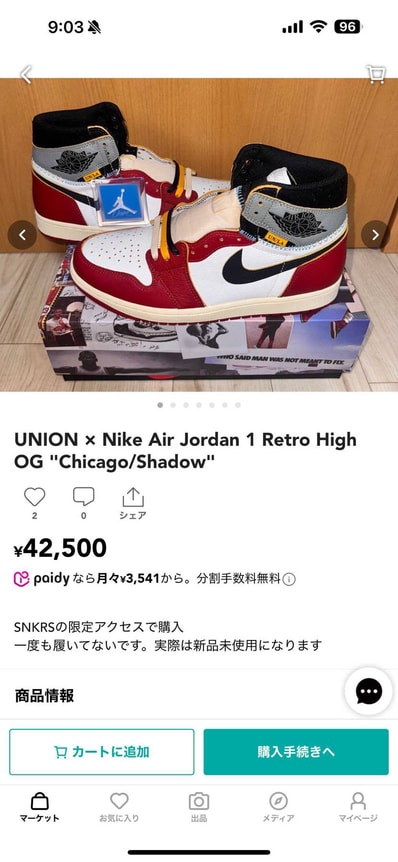Open the paidy installment info icon

[289, 579]
